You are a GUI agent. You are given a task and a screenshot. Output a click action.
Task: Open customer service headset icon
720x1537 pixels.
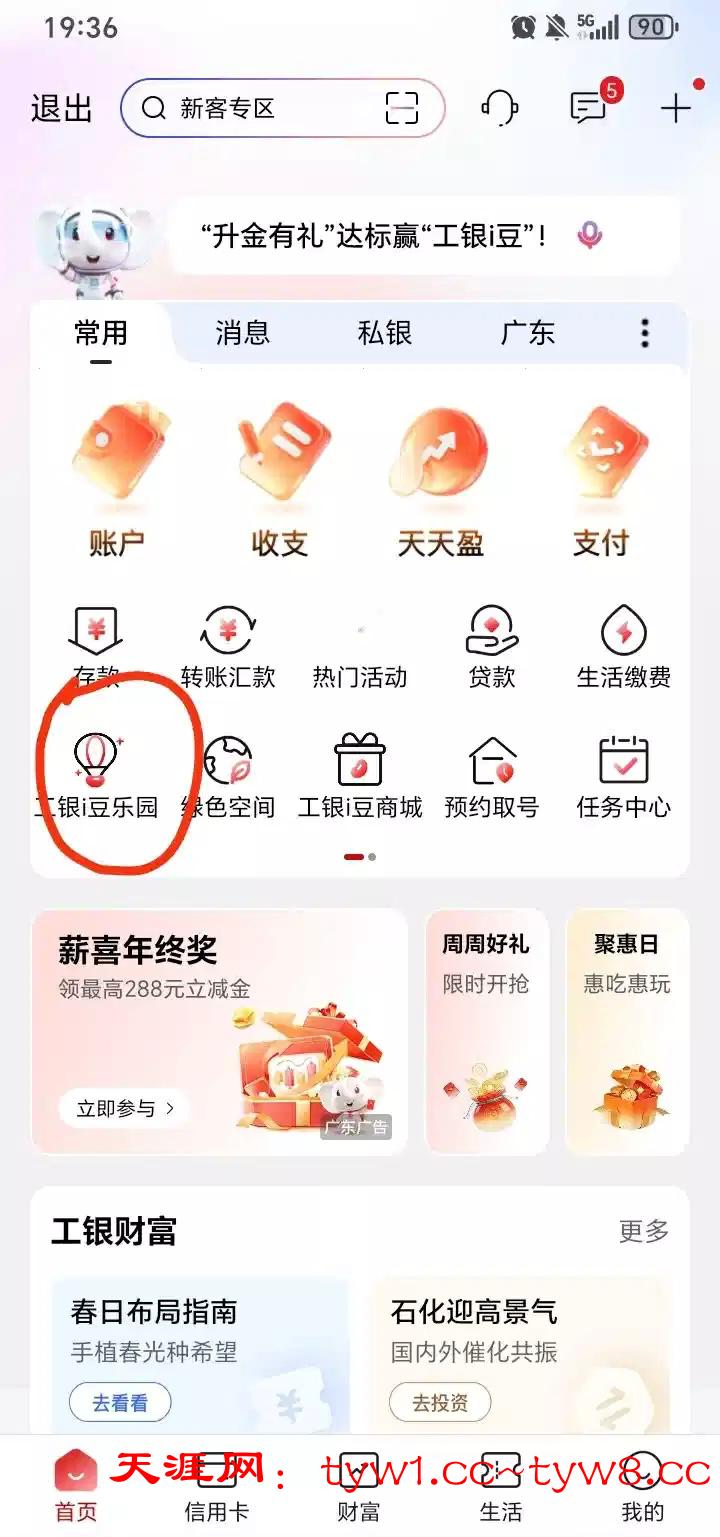coord(500,107)
